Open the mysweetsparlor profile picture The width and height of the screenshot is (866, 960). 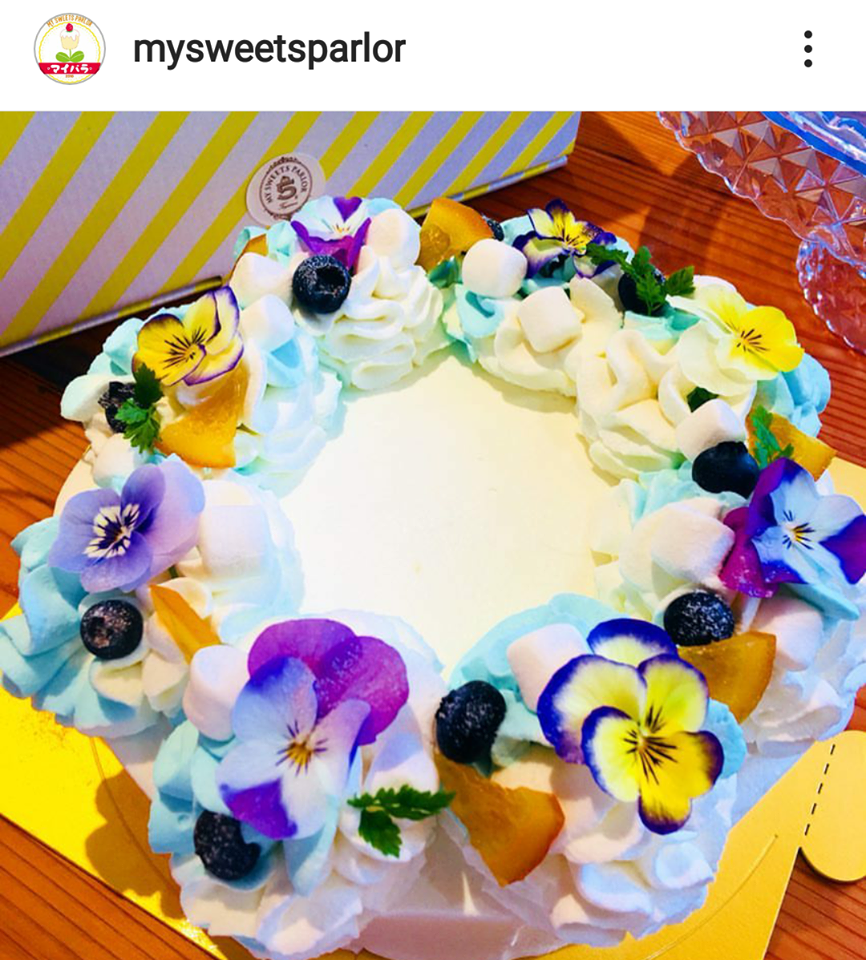coord(69,49)
